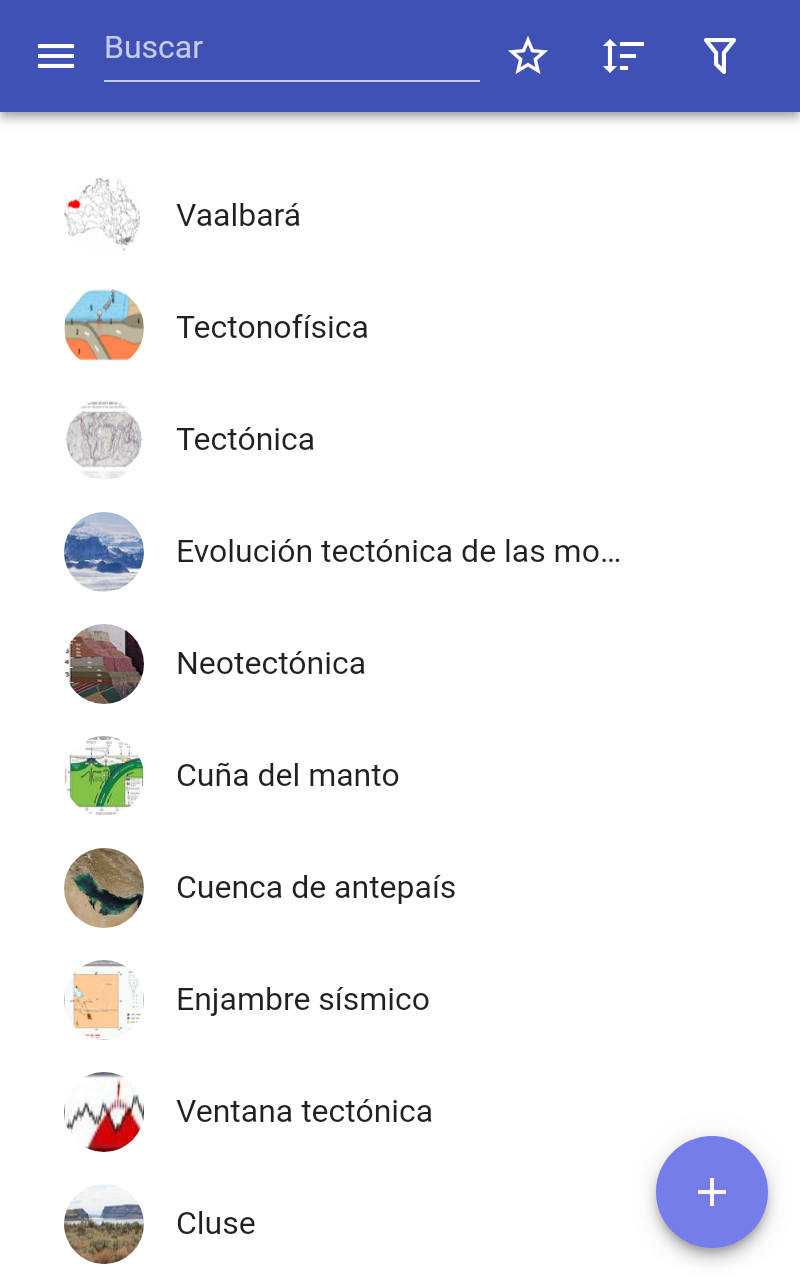Open Evolución tectónica de las mo… entry
This screenshot has width=800, height=1280.
(400, 551)
